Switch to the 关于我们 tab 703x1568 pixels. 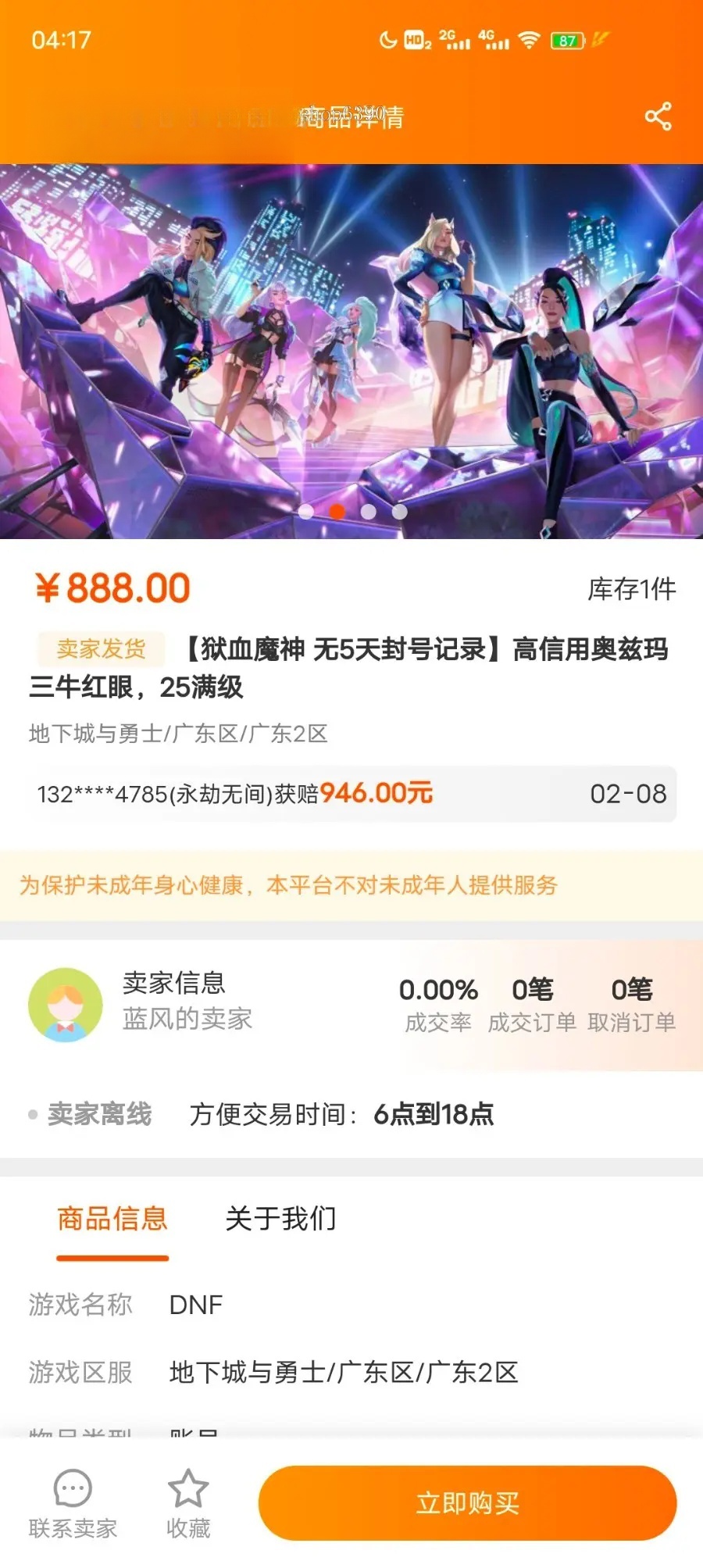click(281, 1219)
